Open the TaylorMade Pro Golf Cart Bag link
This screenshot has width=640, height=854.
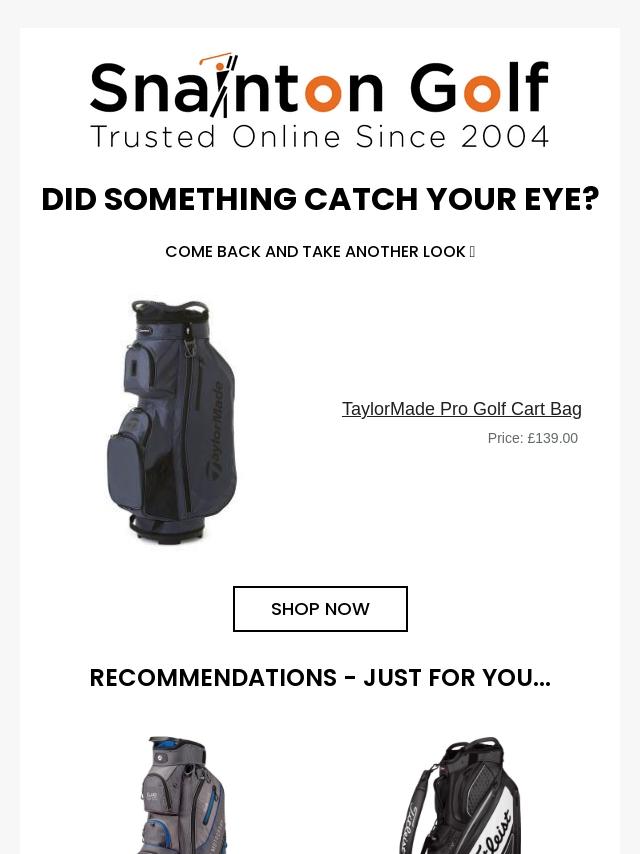coord(461,408)
